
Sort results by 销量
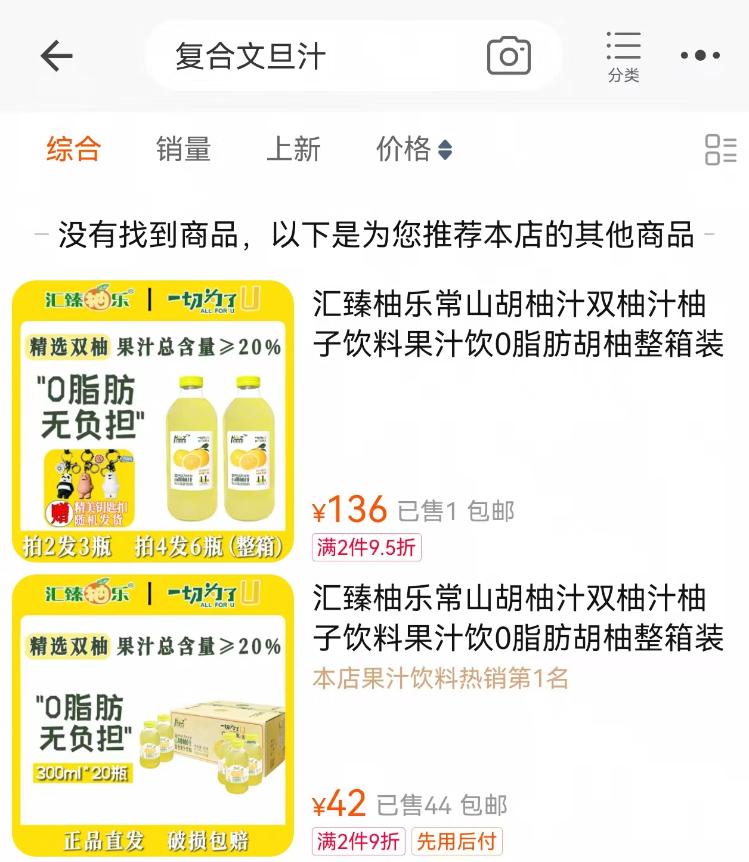pos(183,150)
